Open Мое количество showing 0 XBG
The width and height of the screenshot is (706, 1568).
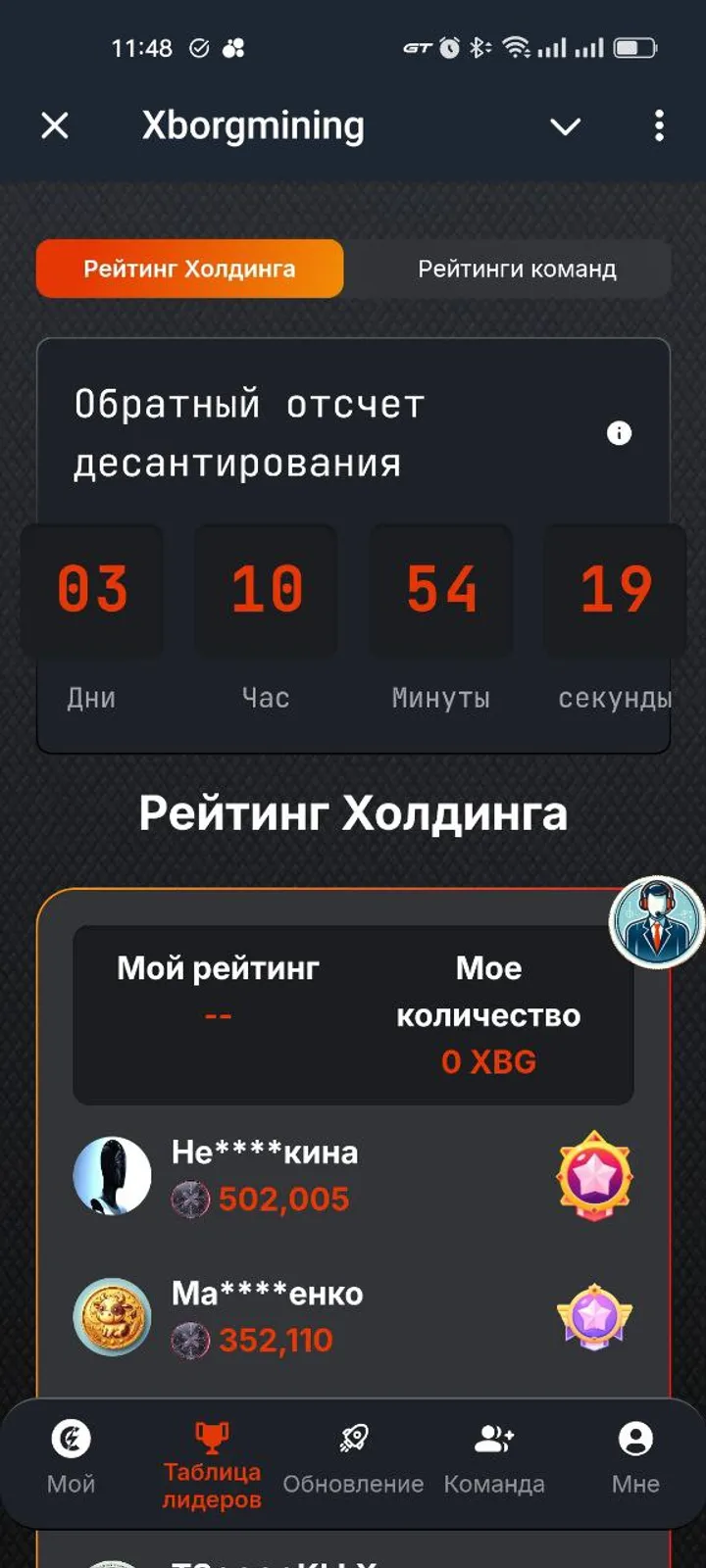pos(488,1060)
